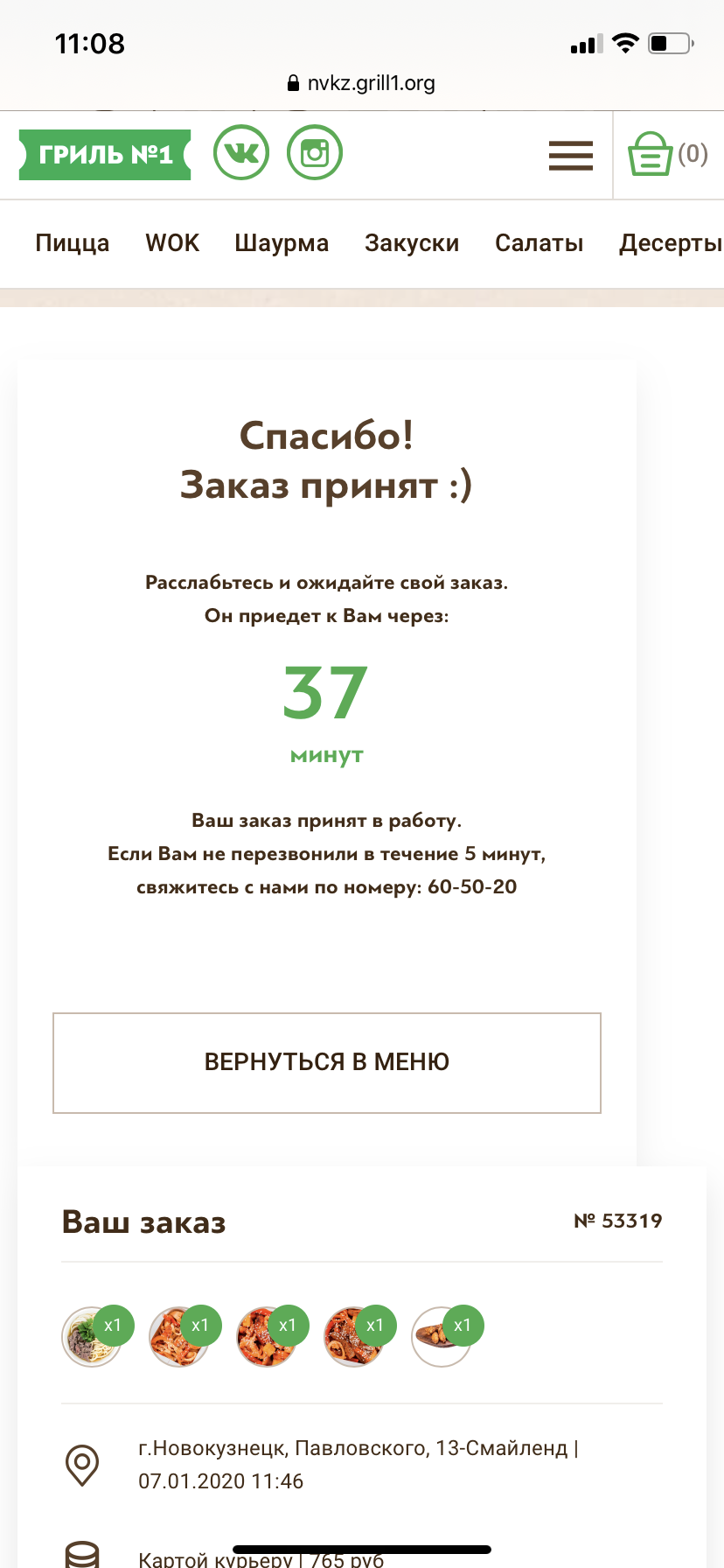The width and height of the screenshot is (724, 1568).
Task: Select the Закуски category
Action: [x=412, y=243]
